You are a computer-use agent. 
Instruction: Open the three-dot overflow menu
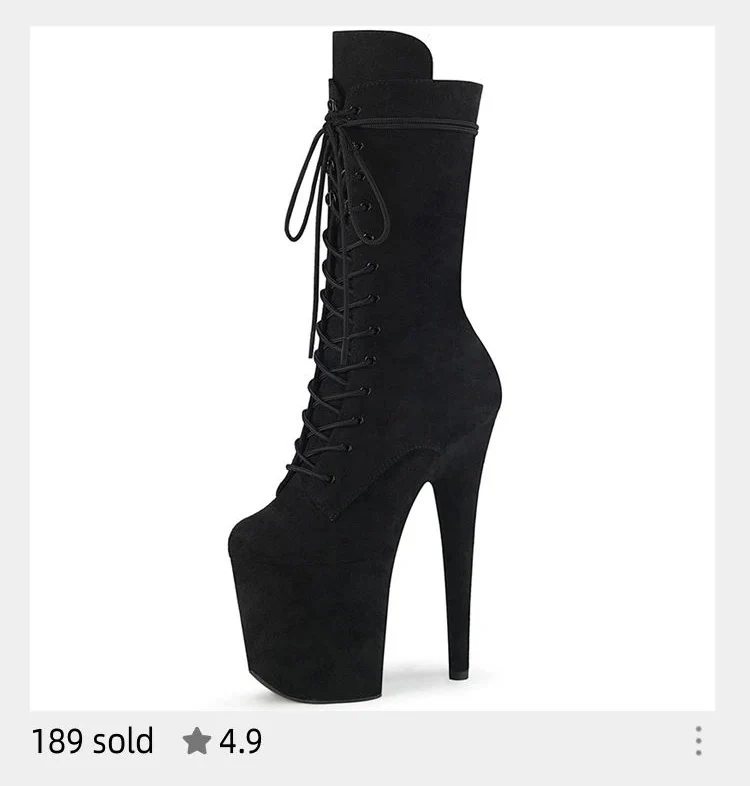pyautogui.click(x=698, y=741)
